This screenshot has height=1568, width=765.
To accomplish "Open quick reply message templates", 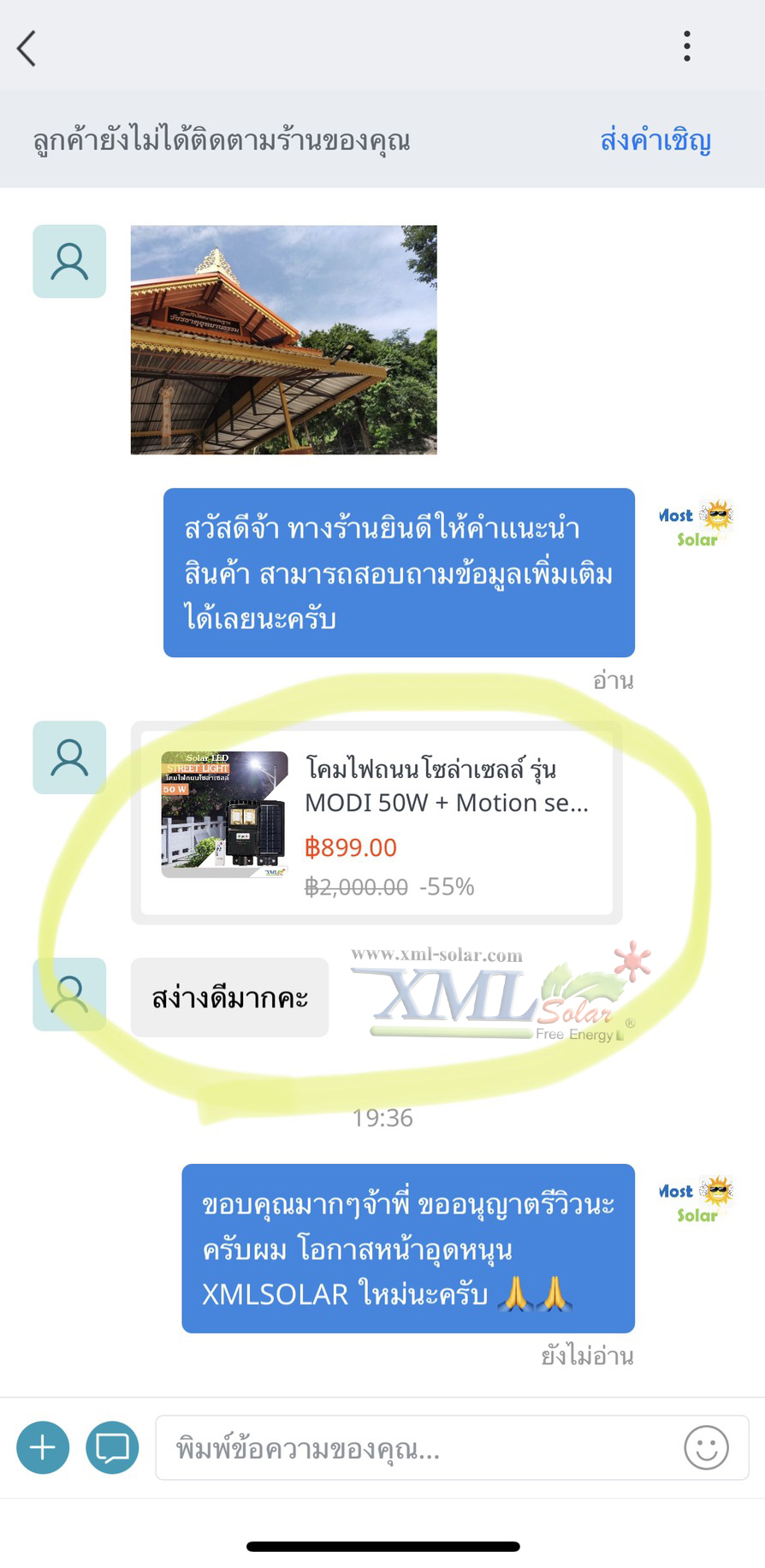I will (x=112, y=1447).
